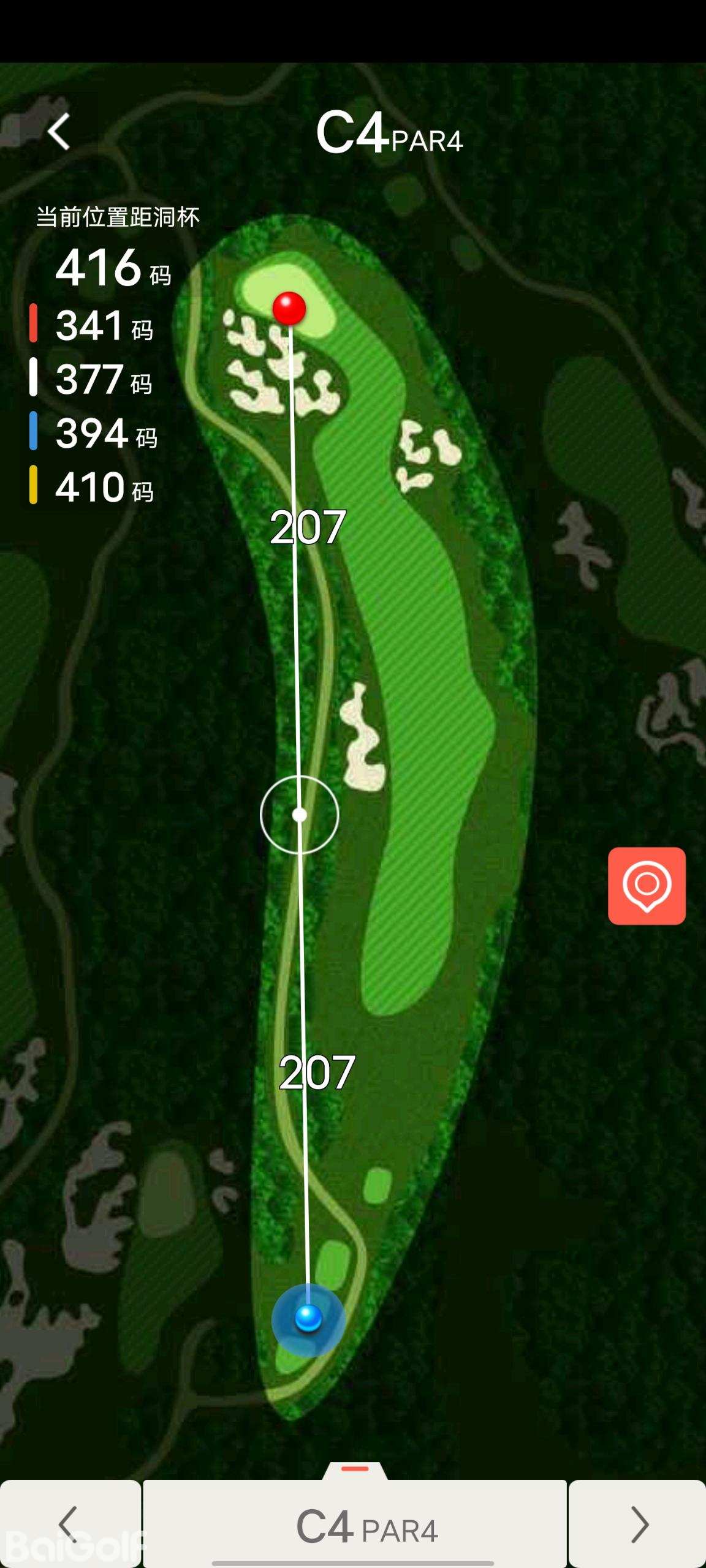Expand the bottom panel handle
706x1568 pixels.
355,1469
